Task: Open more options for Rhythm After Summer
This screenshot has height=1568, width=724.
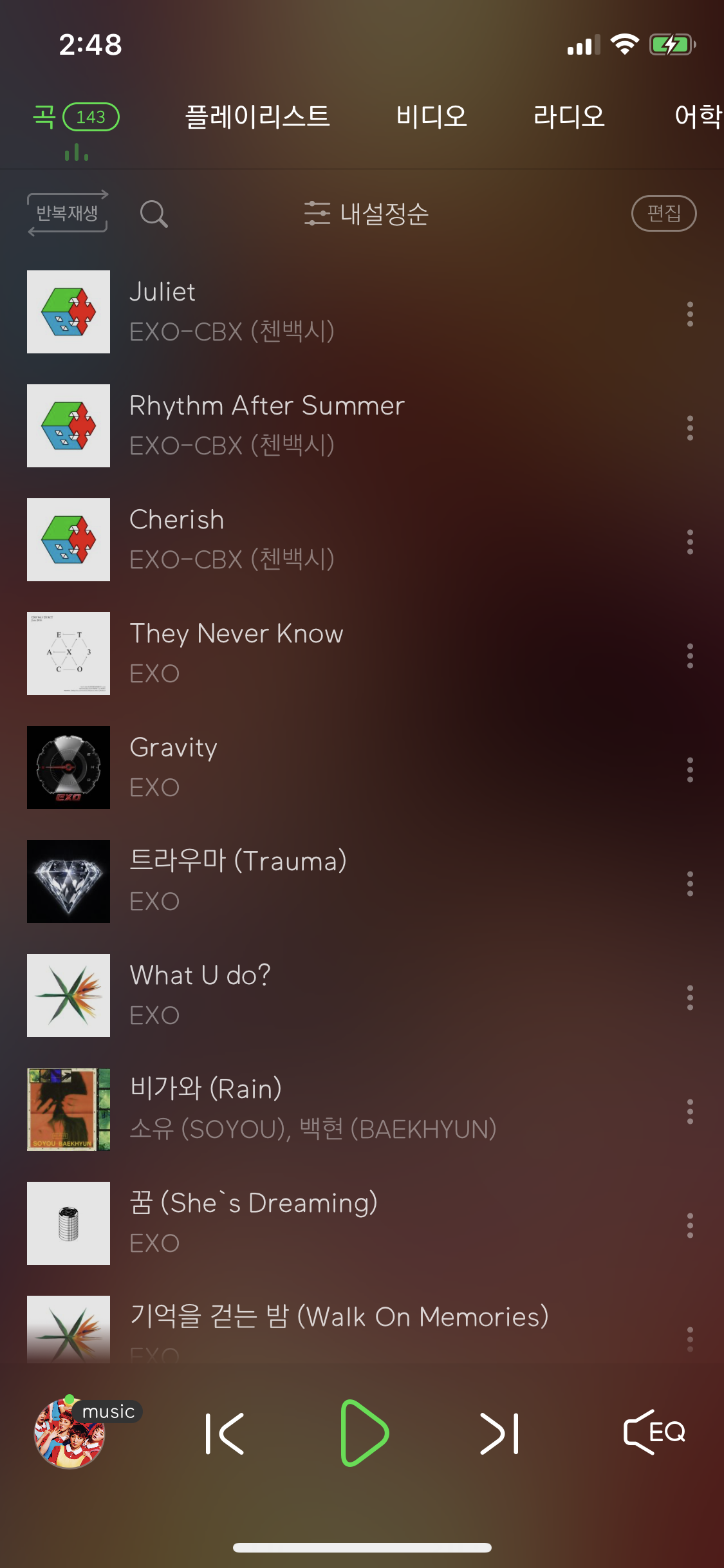Action: point(690,428)
